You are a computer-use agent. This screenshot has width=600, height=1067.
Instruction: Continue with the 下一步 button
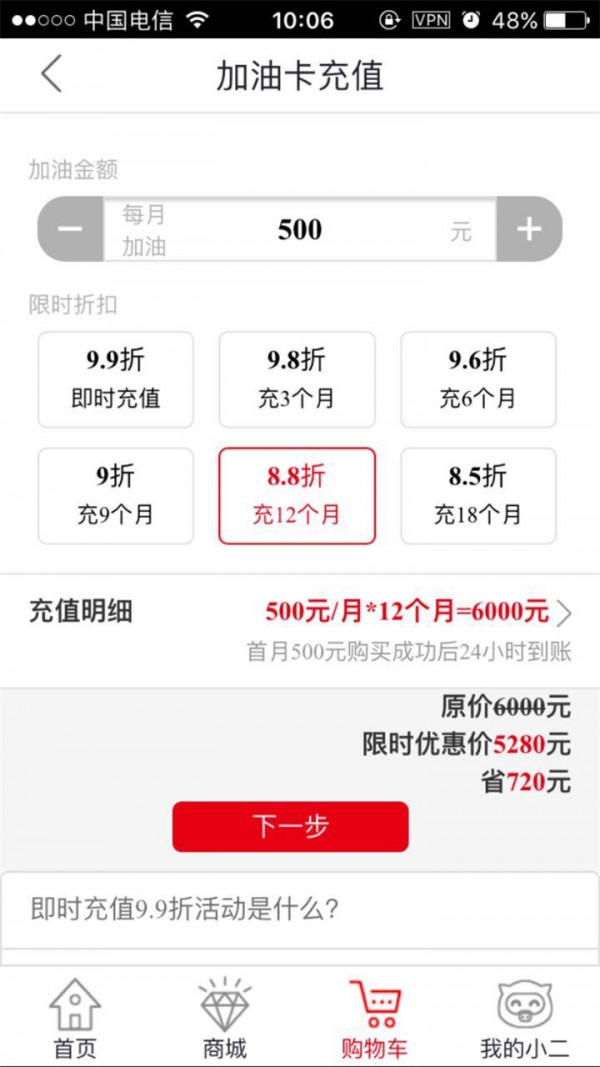click(x=290, y=827)
